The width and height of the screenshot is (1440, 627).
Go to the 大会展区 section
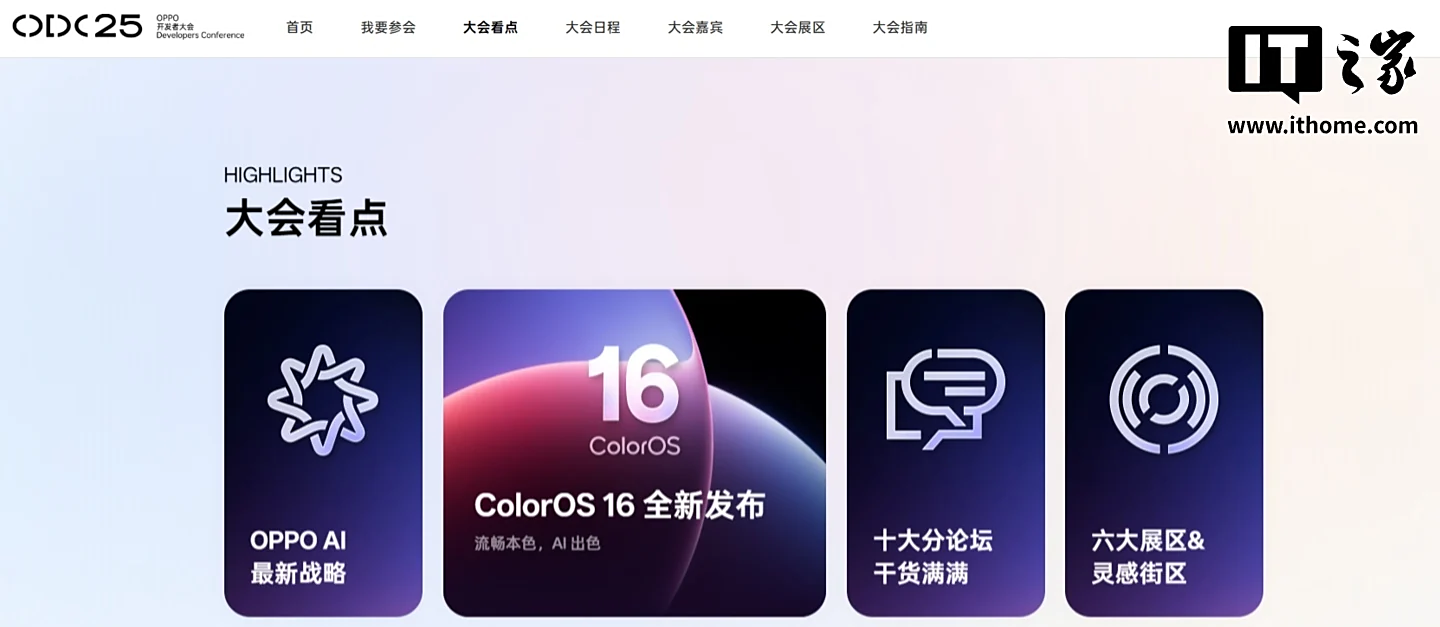point(797,28)
